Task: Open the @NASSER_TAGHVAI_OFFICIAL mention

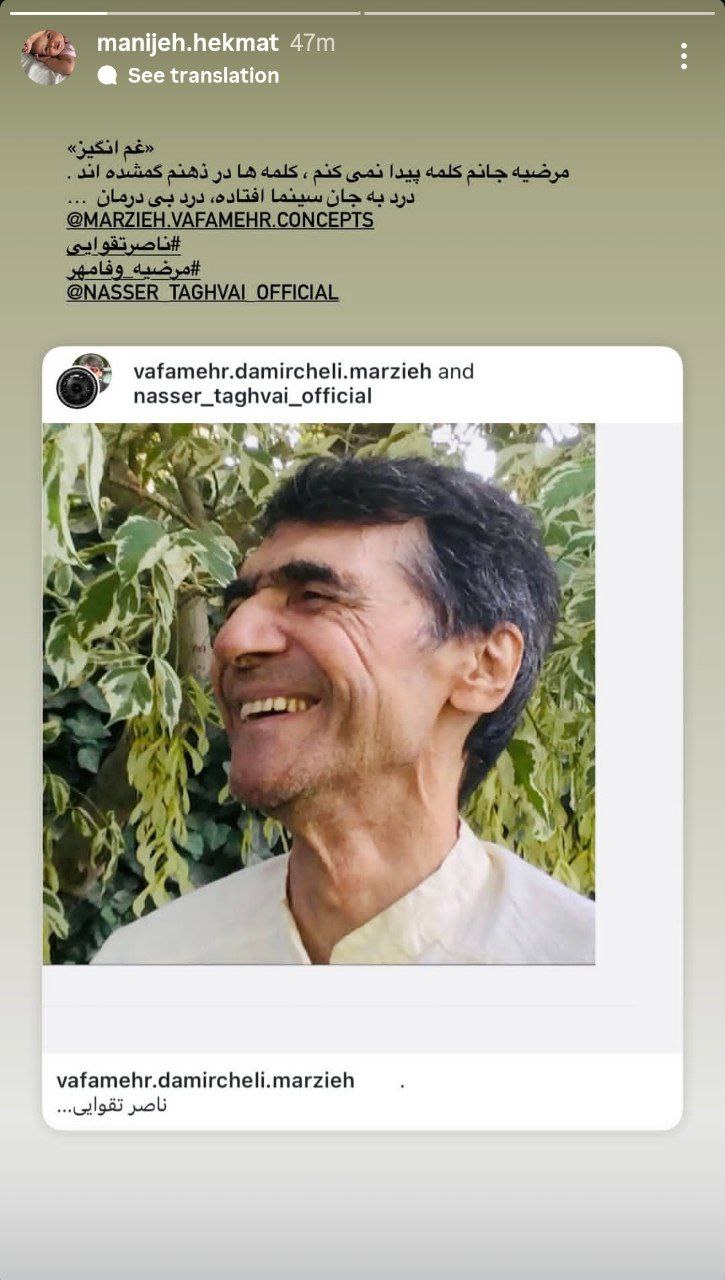Action: pos(202,293)
